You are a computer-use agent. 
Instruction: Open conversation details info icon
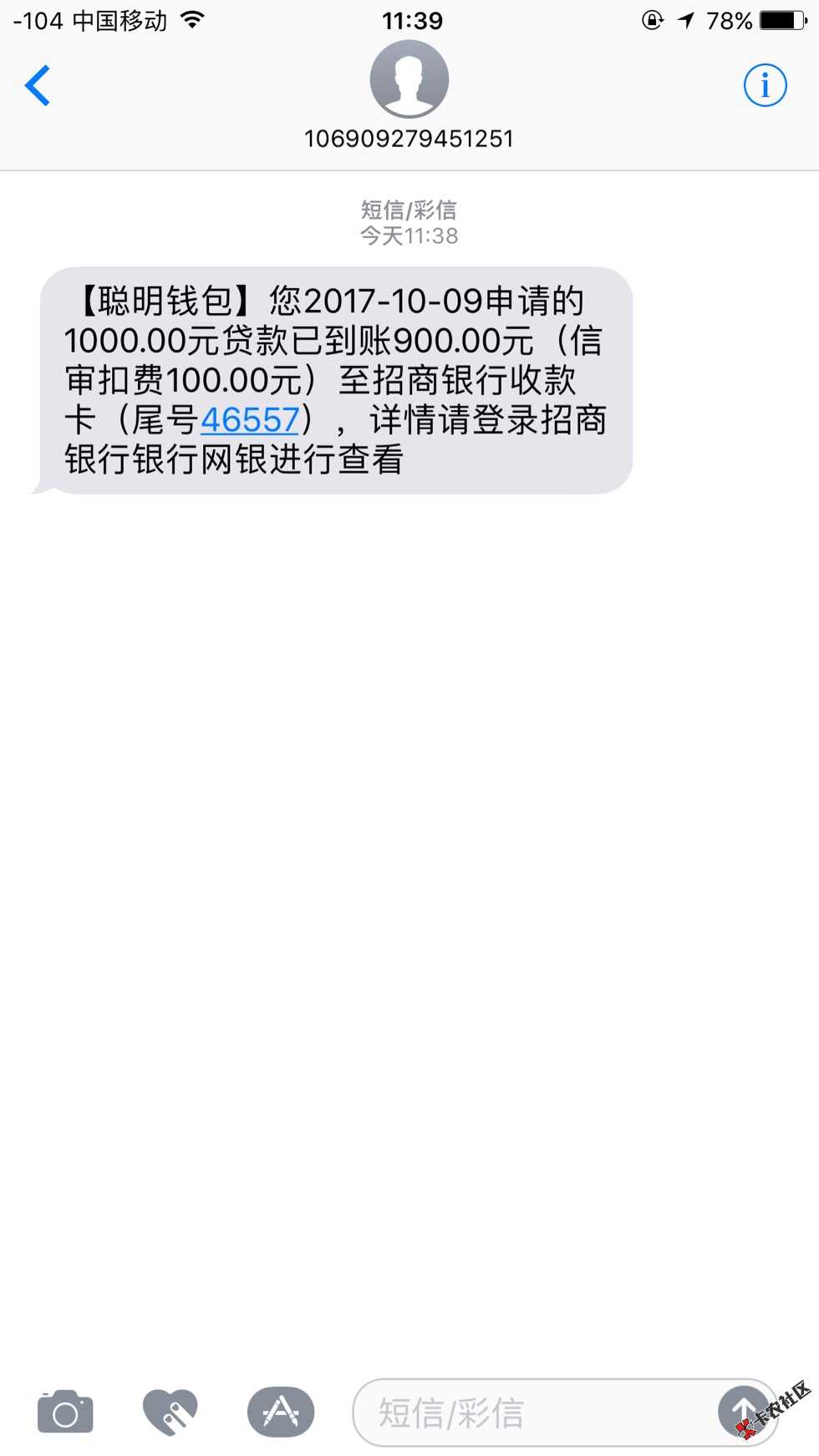tap(765, 85)
